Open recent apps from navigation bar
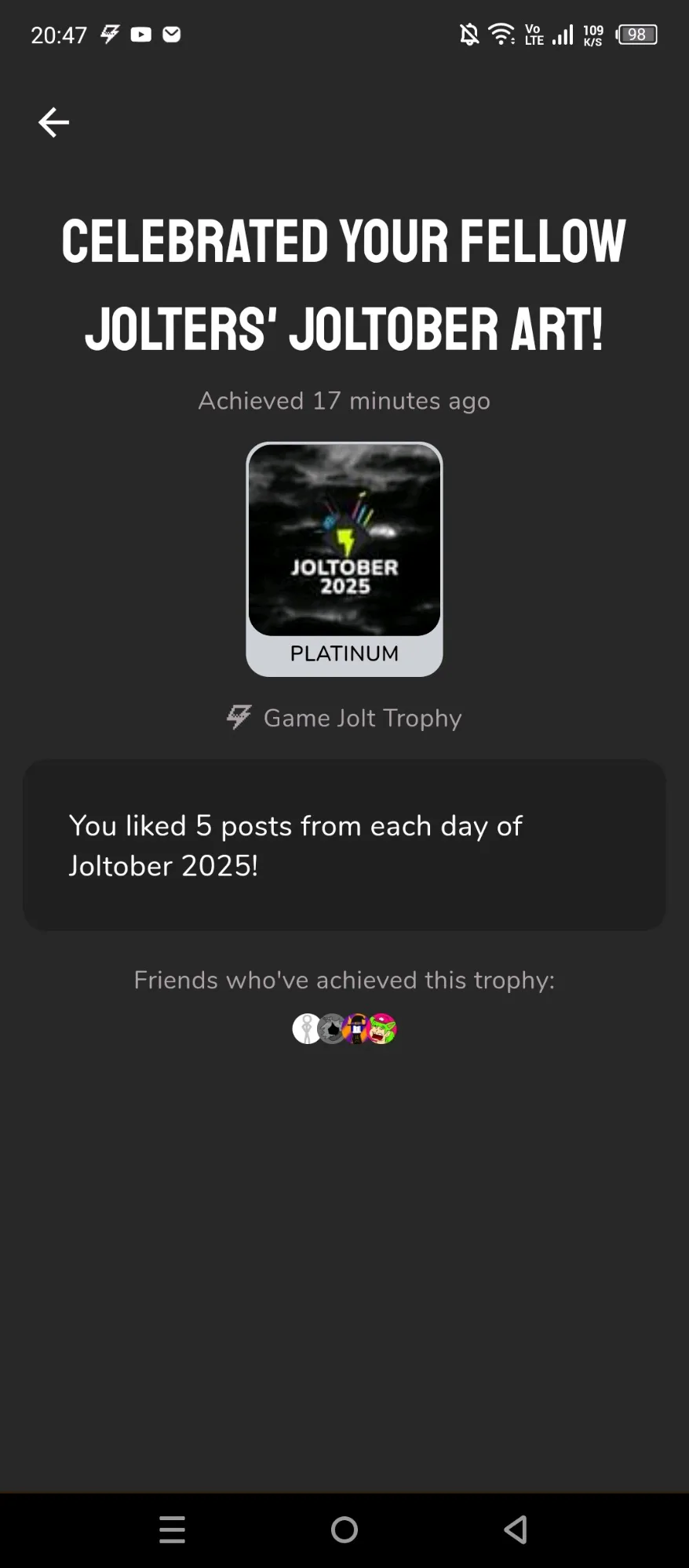 click(173, 1529)
